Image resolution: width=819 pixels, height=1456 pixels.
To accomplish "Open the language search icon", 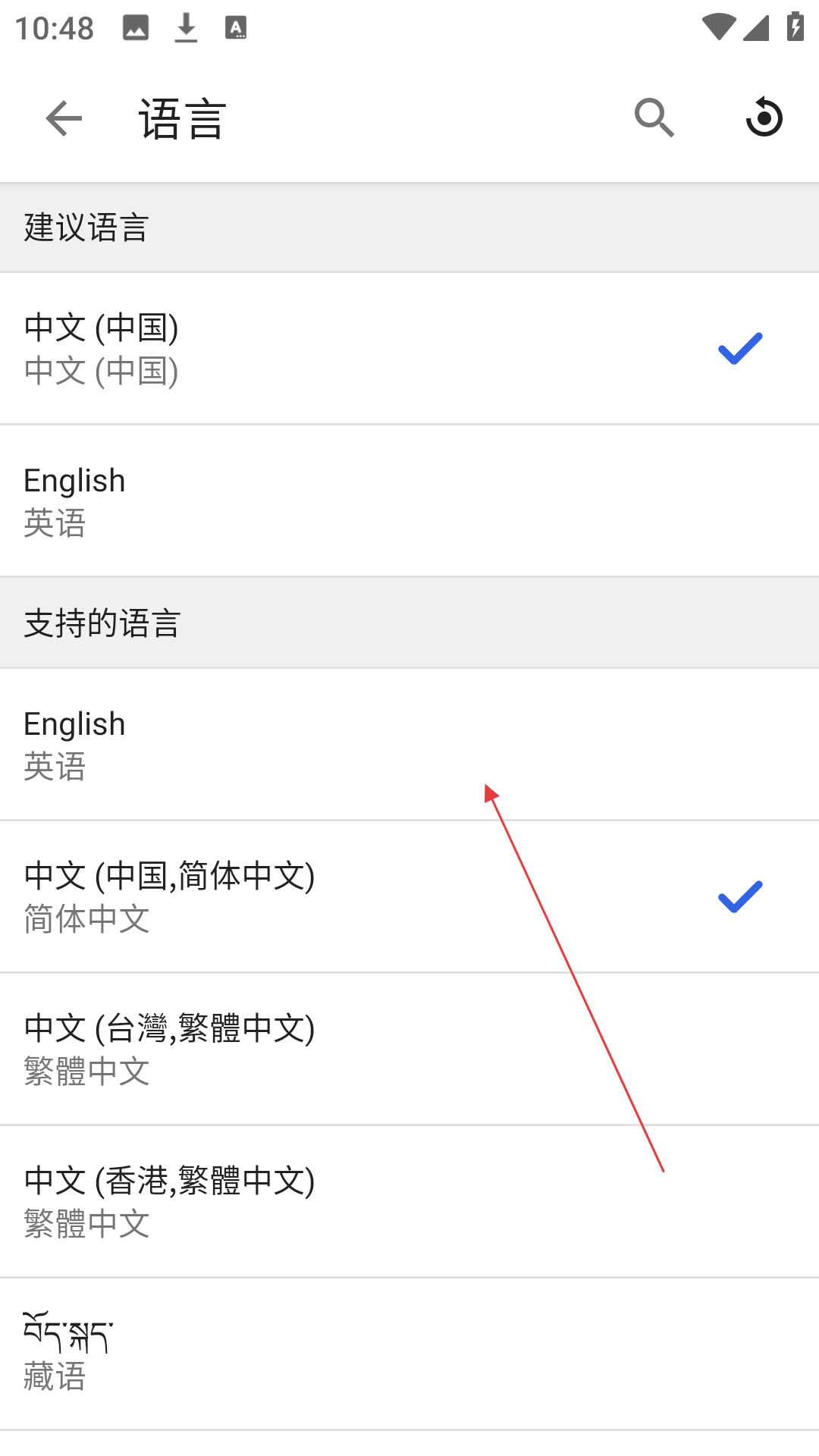I will point(654,118).
